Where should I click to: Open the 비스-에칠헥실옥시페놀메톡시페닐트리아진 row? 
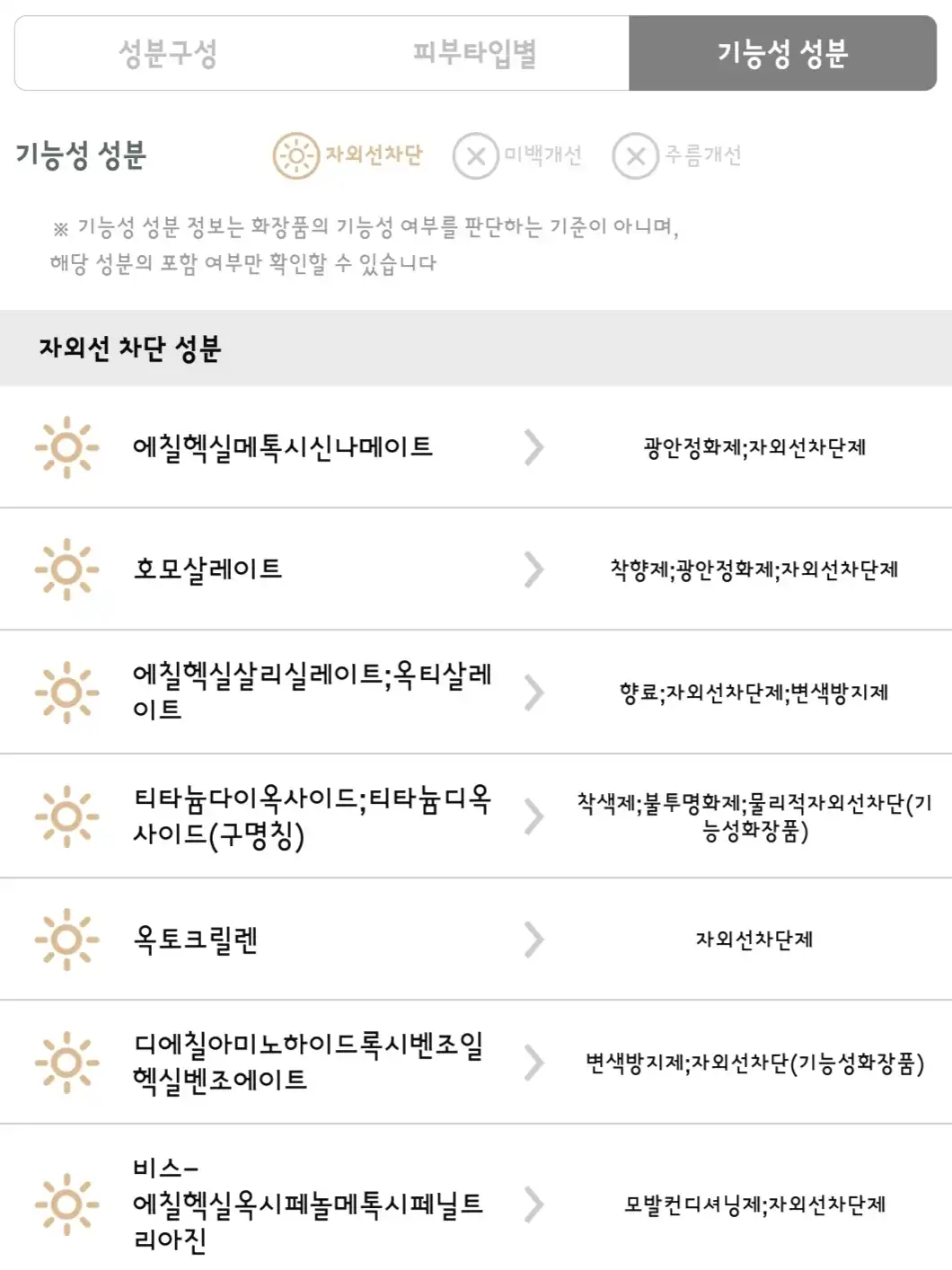308,1204
